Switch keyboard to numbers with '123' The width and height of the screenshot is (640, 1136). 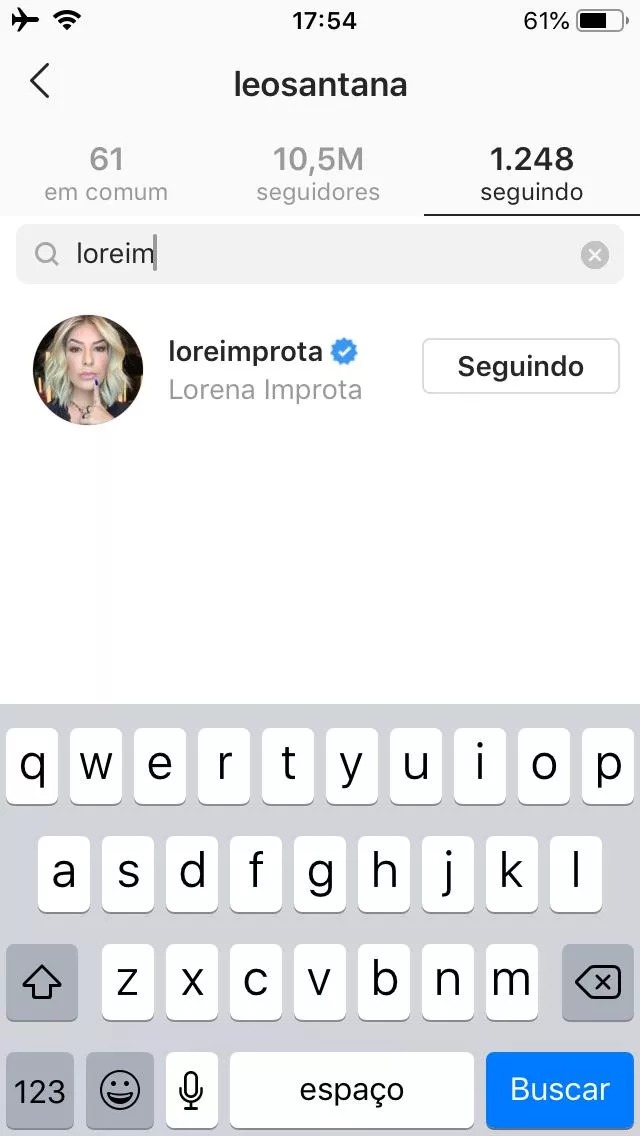point(40,1090)
